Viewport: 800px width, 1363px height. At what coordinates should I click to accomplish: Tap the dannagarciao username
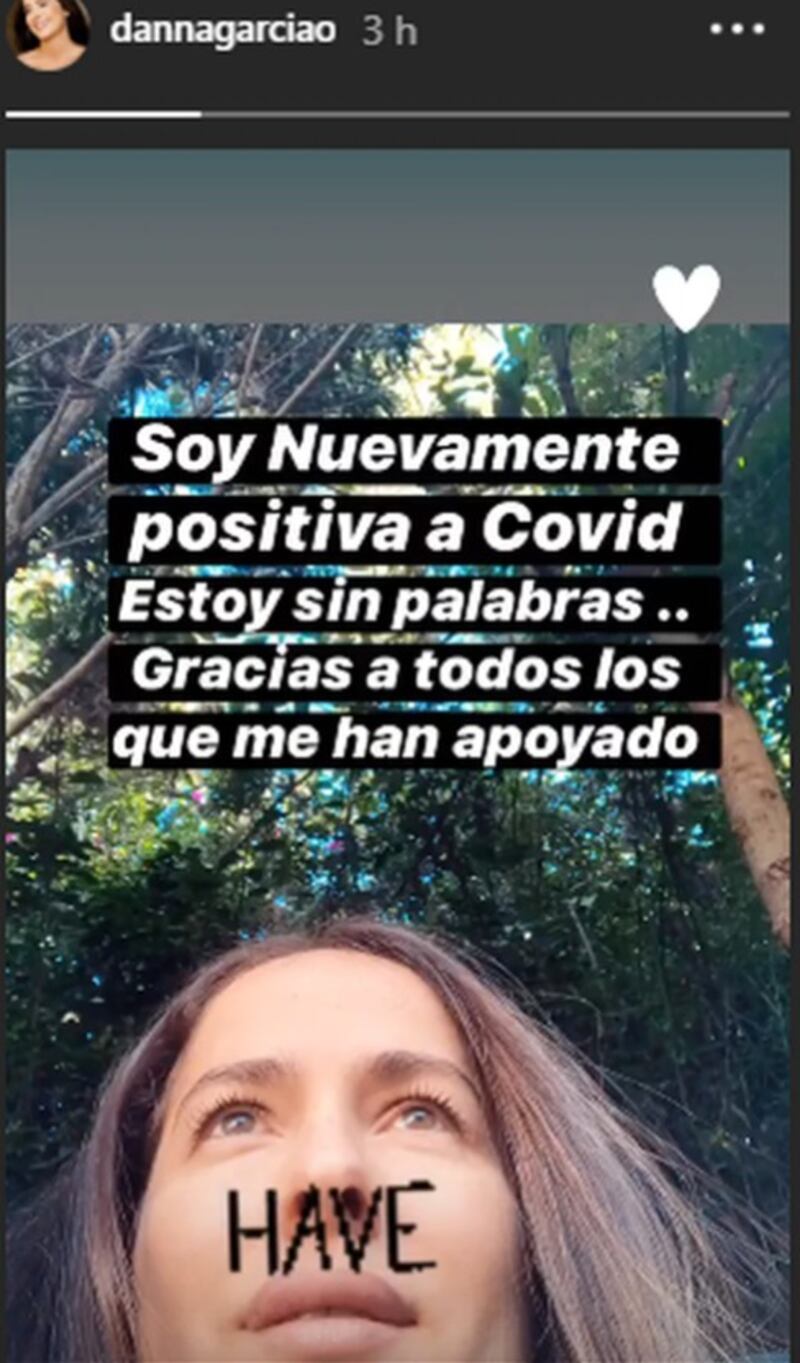222,30
